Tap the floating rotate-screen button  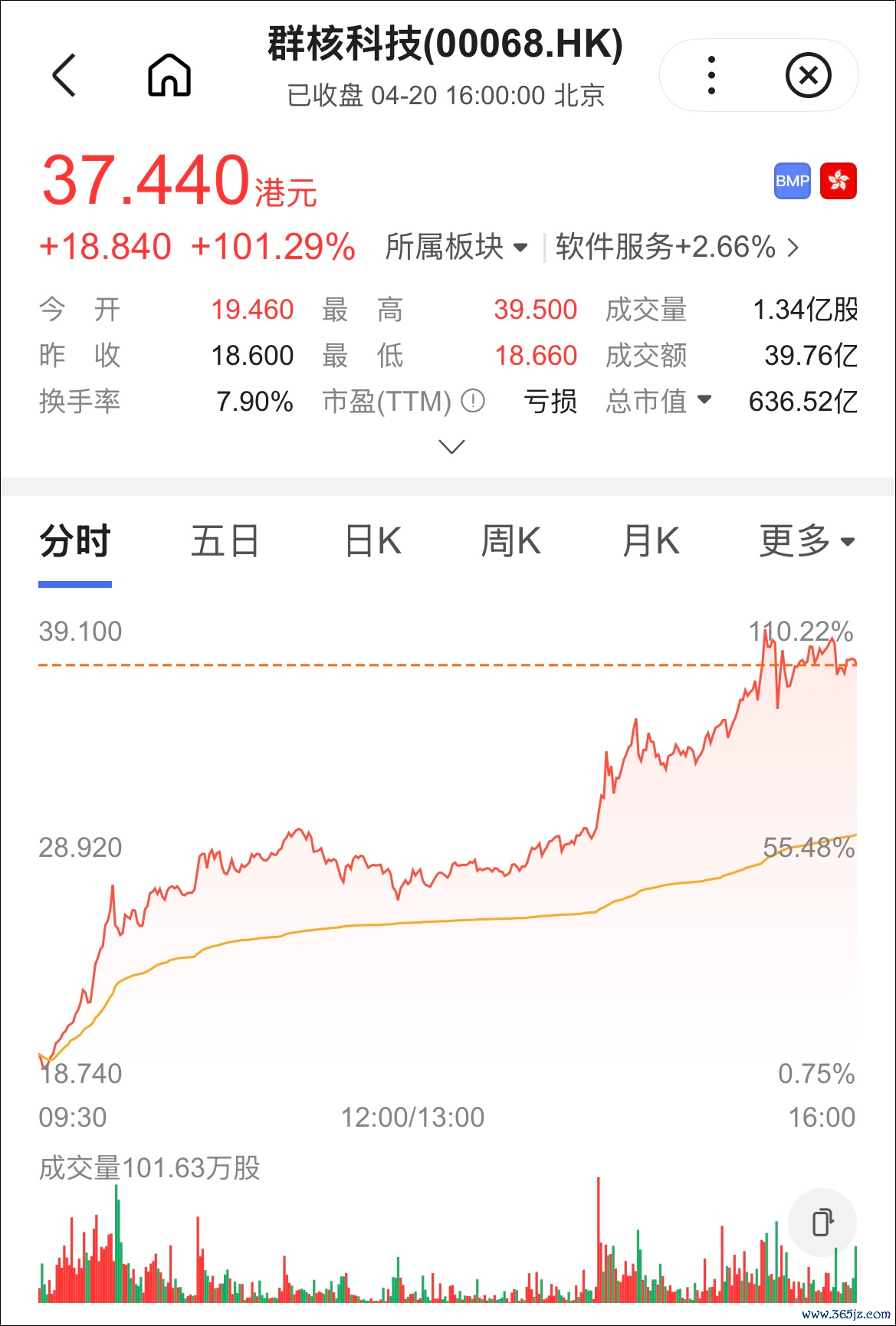click(x=822, y=1223)
